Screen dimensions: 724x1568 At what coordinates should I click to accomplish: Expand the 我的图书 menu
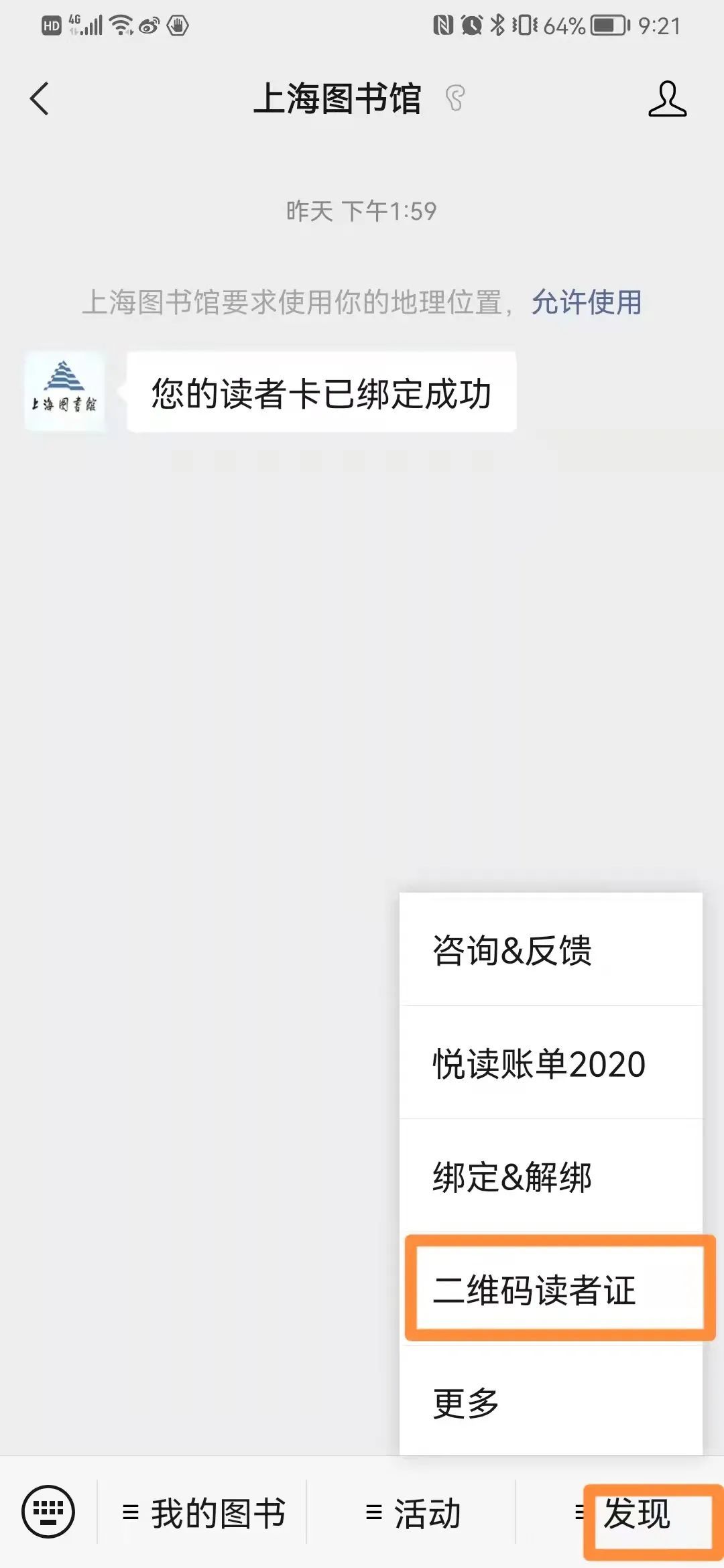coord(202,1512)
